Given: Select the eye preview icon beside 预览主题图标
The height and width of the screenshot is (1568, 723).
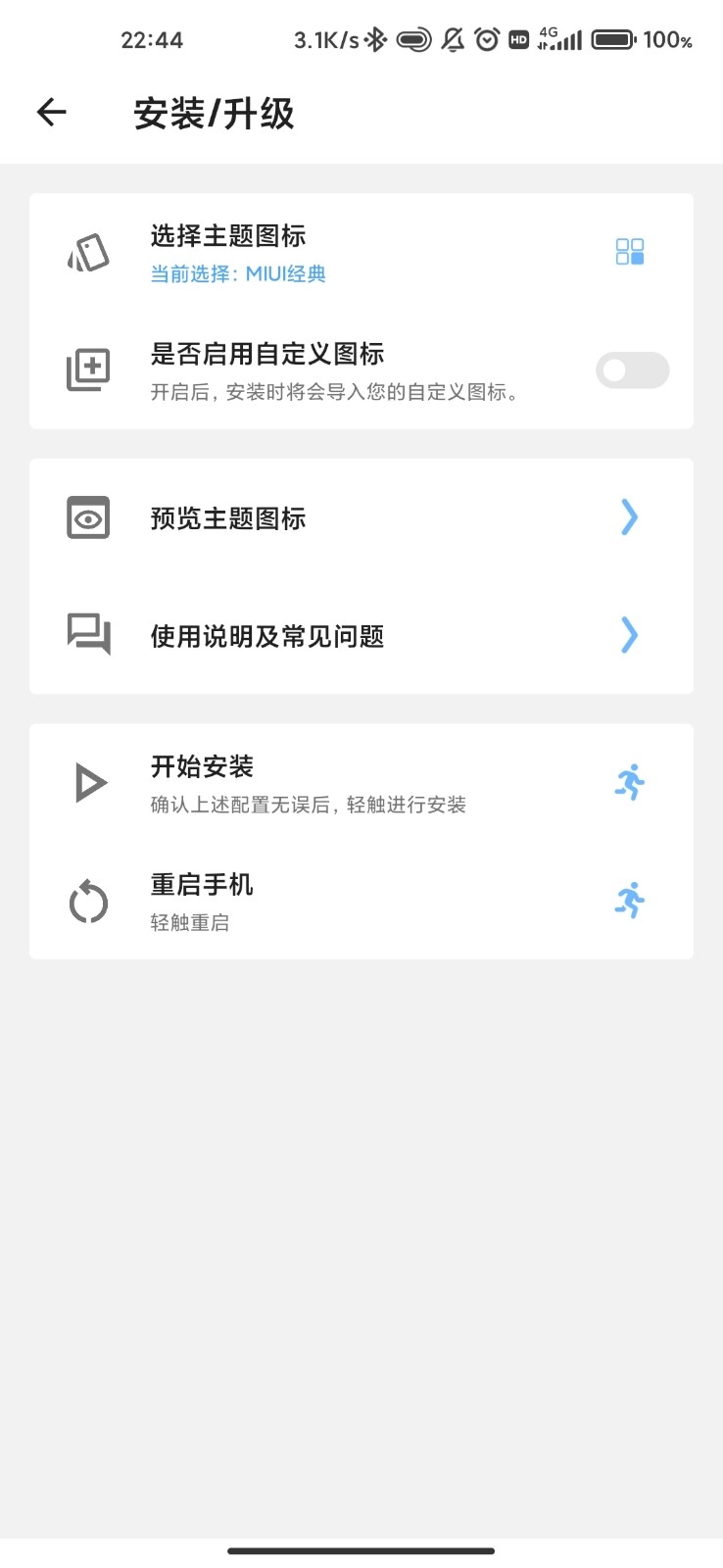Looking at the screenshot, I should click(87, 517).
